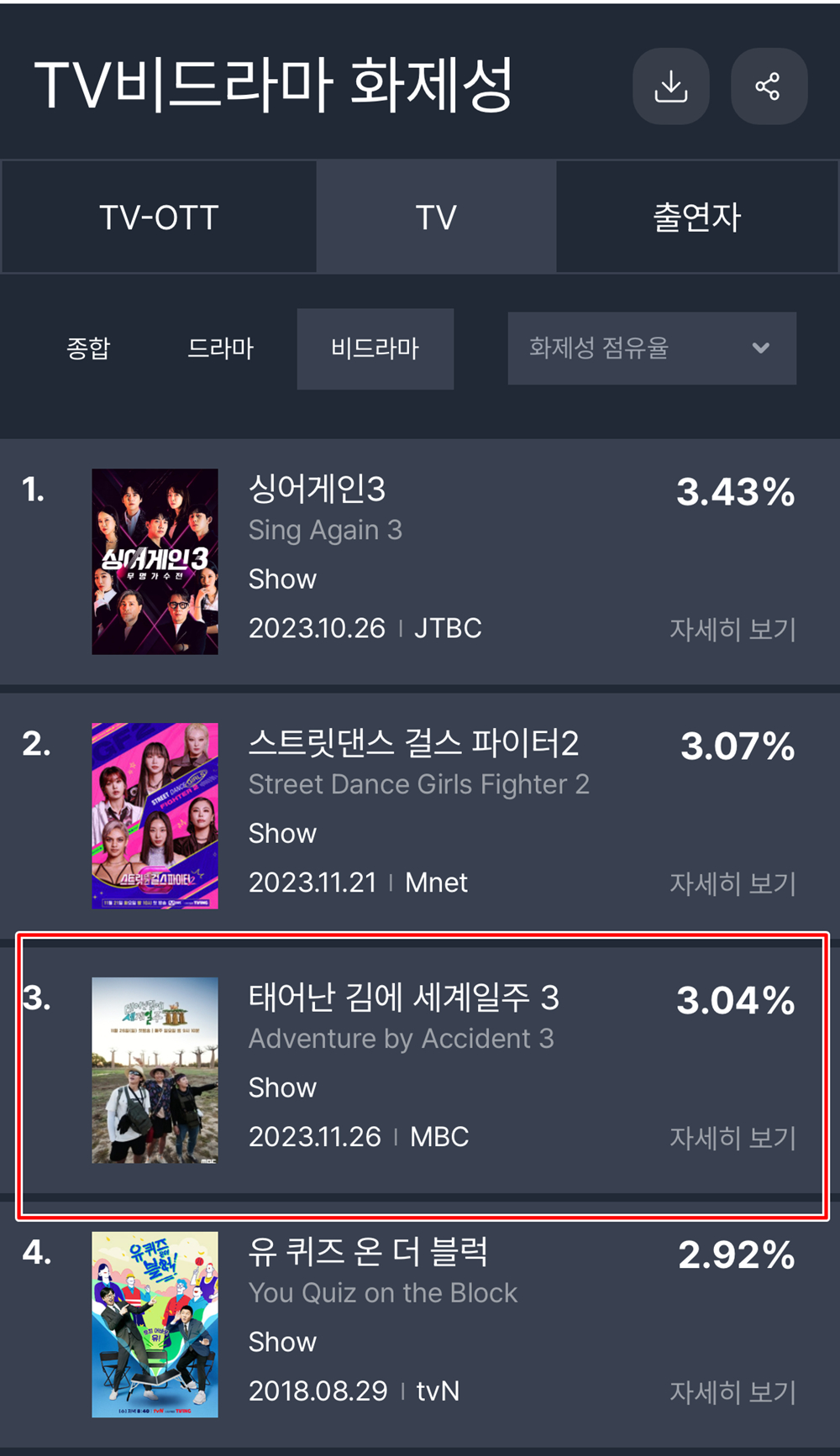Tap 자세히 보기 for 태어난 김에 세계일주 3
This screenshot has height=1456, width=840.
coord(732,1138)
